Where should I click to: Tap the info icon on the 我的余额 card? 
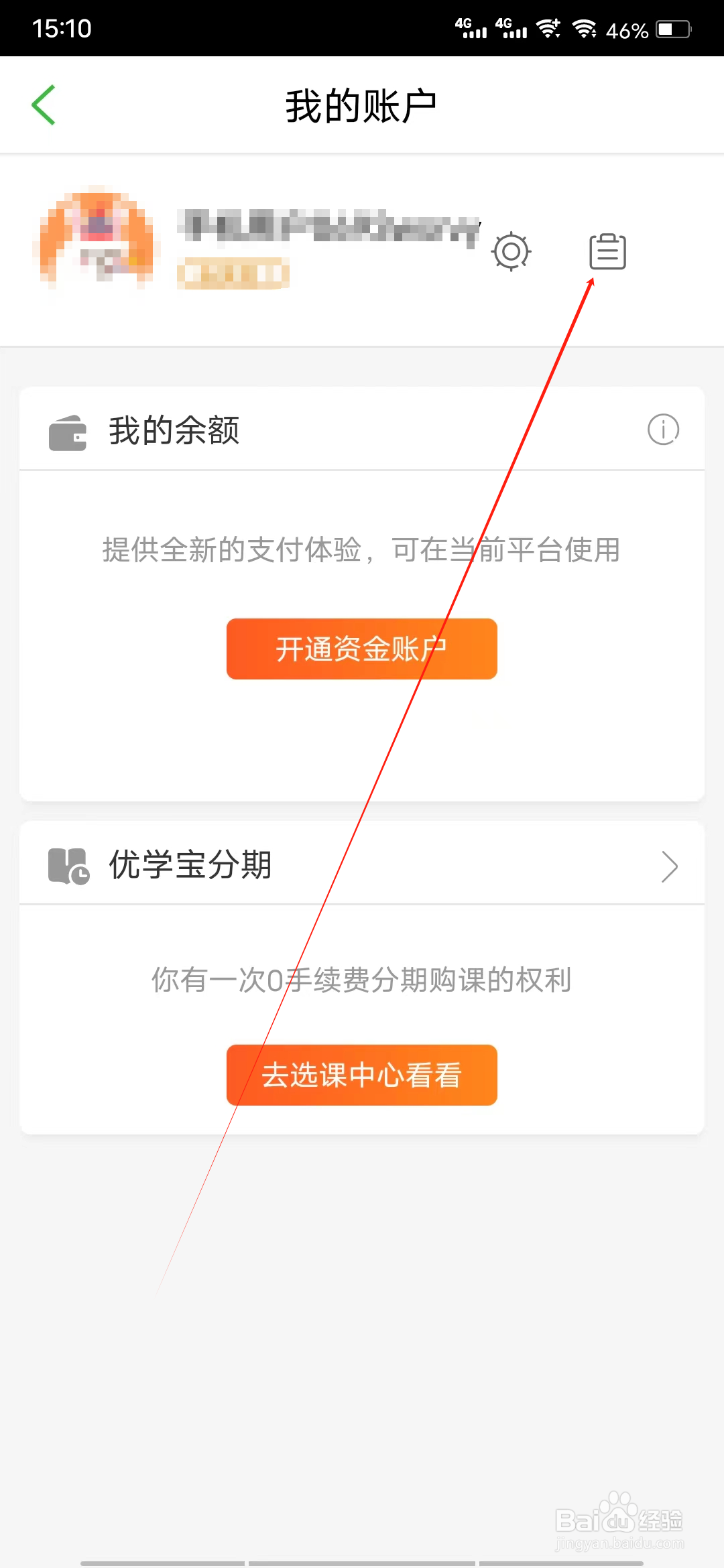tap(664, 430)
